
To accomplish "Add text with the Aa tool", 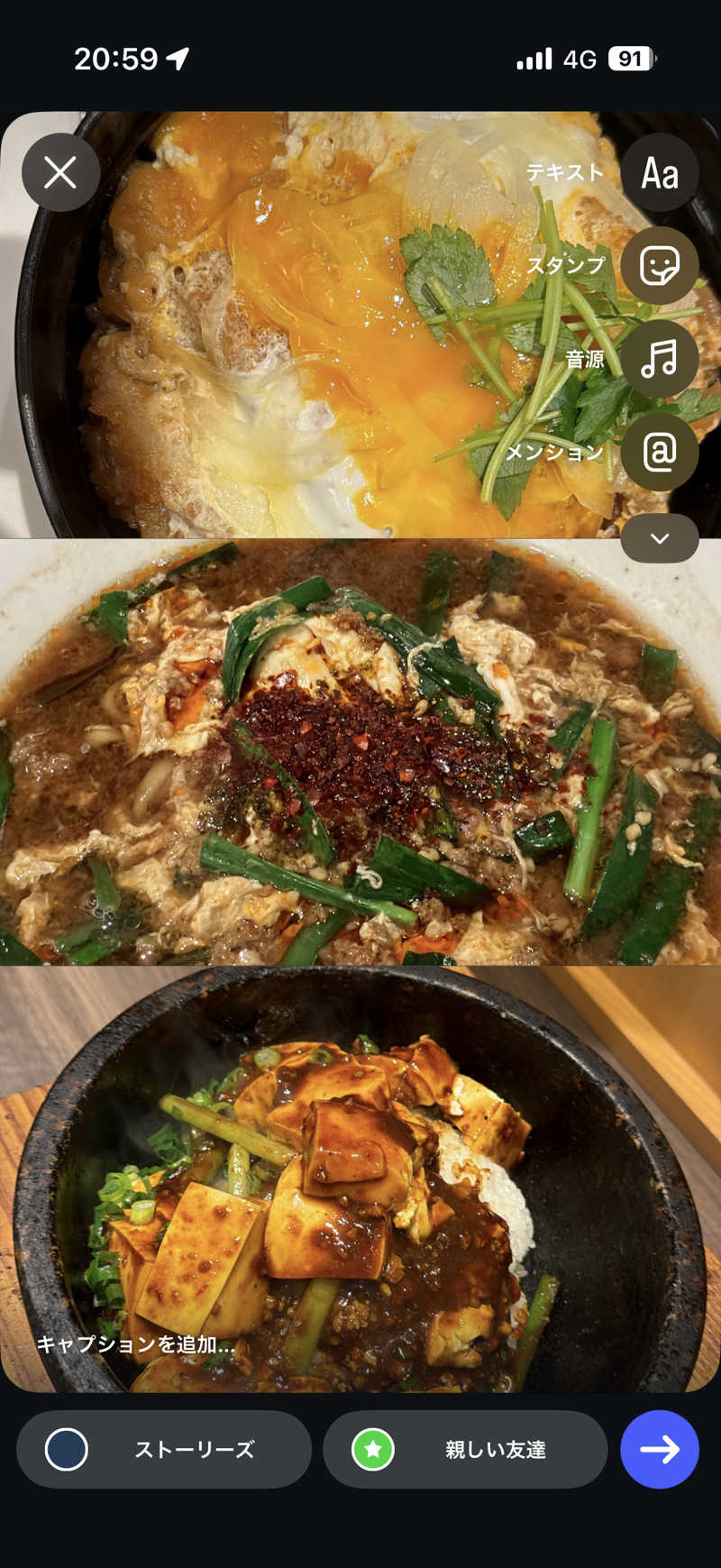I will pos(659,172).
